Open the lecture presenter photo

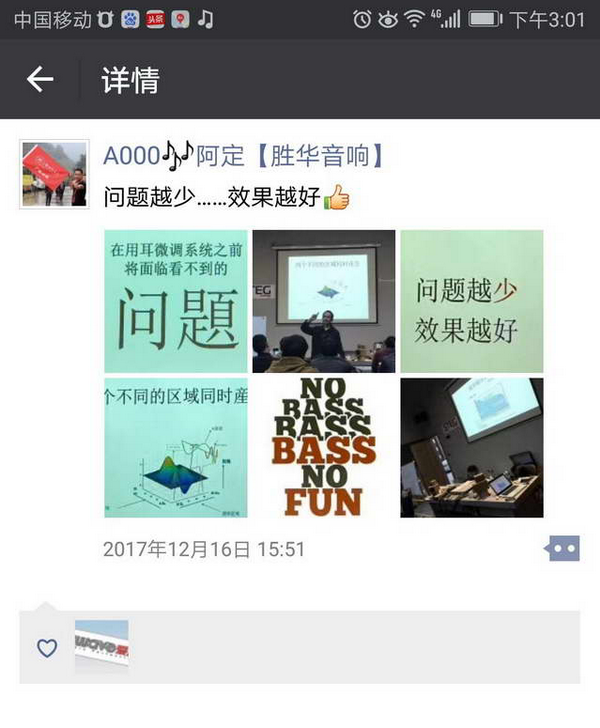(x=323, y=301)
